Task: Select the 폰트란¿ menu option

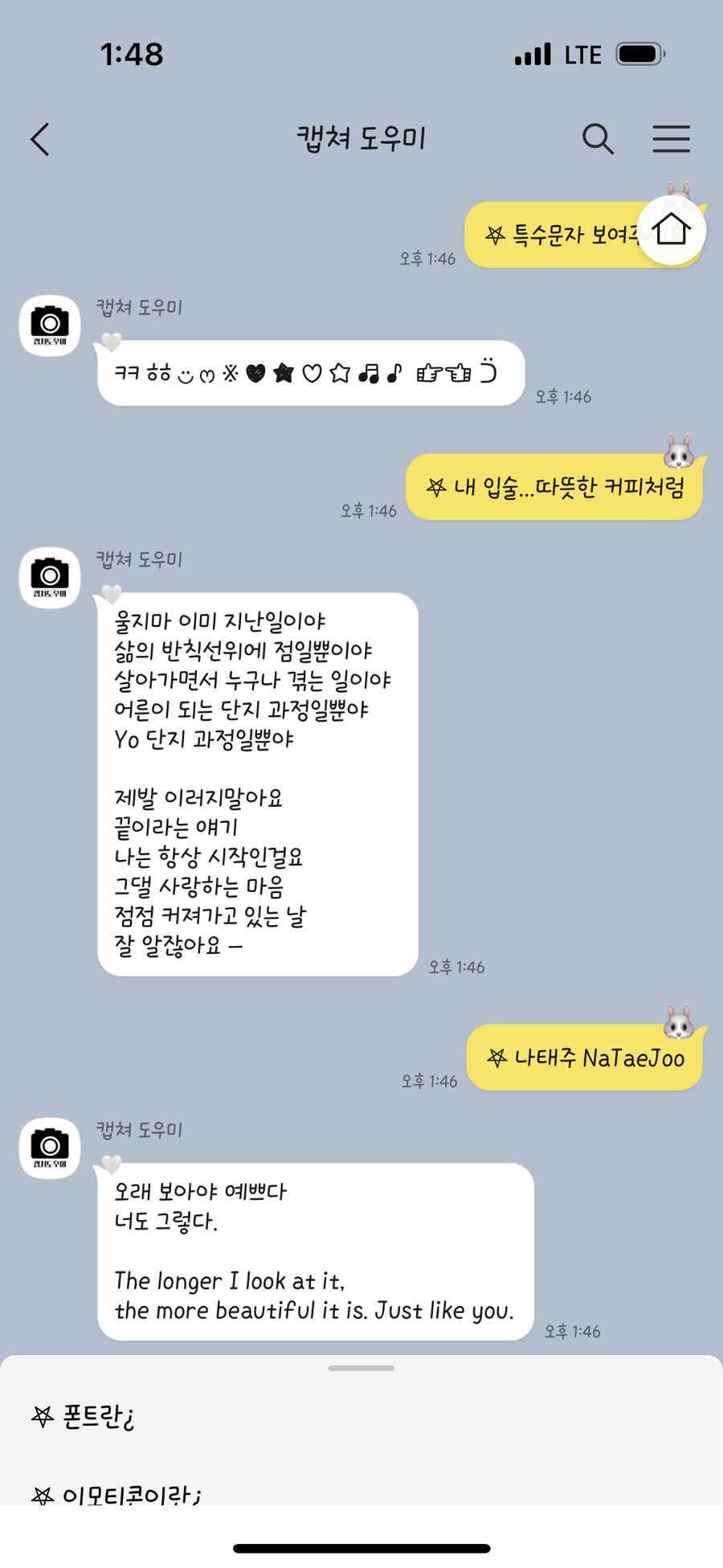Action: (361, 1415)
